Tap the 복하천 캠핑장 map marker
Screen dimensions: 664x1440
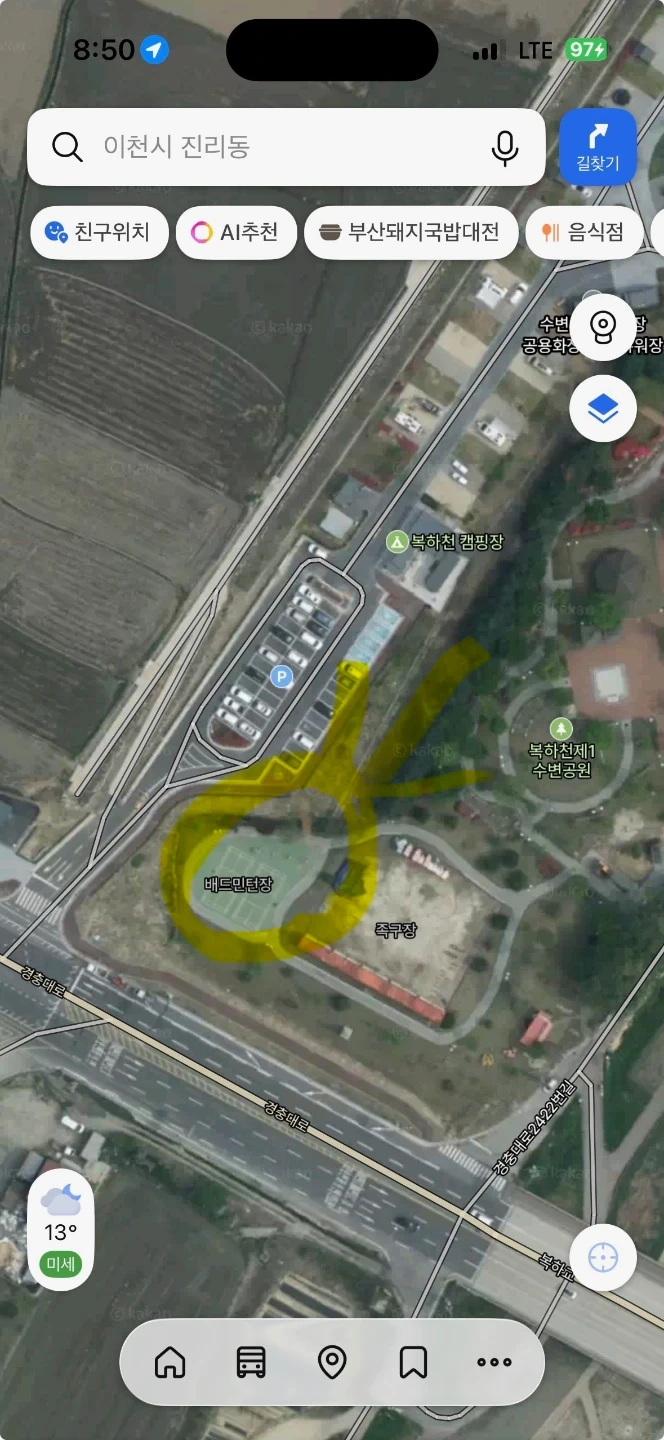coord(397,542)
